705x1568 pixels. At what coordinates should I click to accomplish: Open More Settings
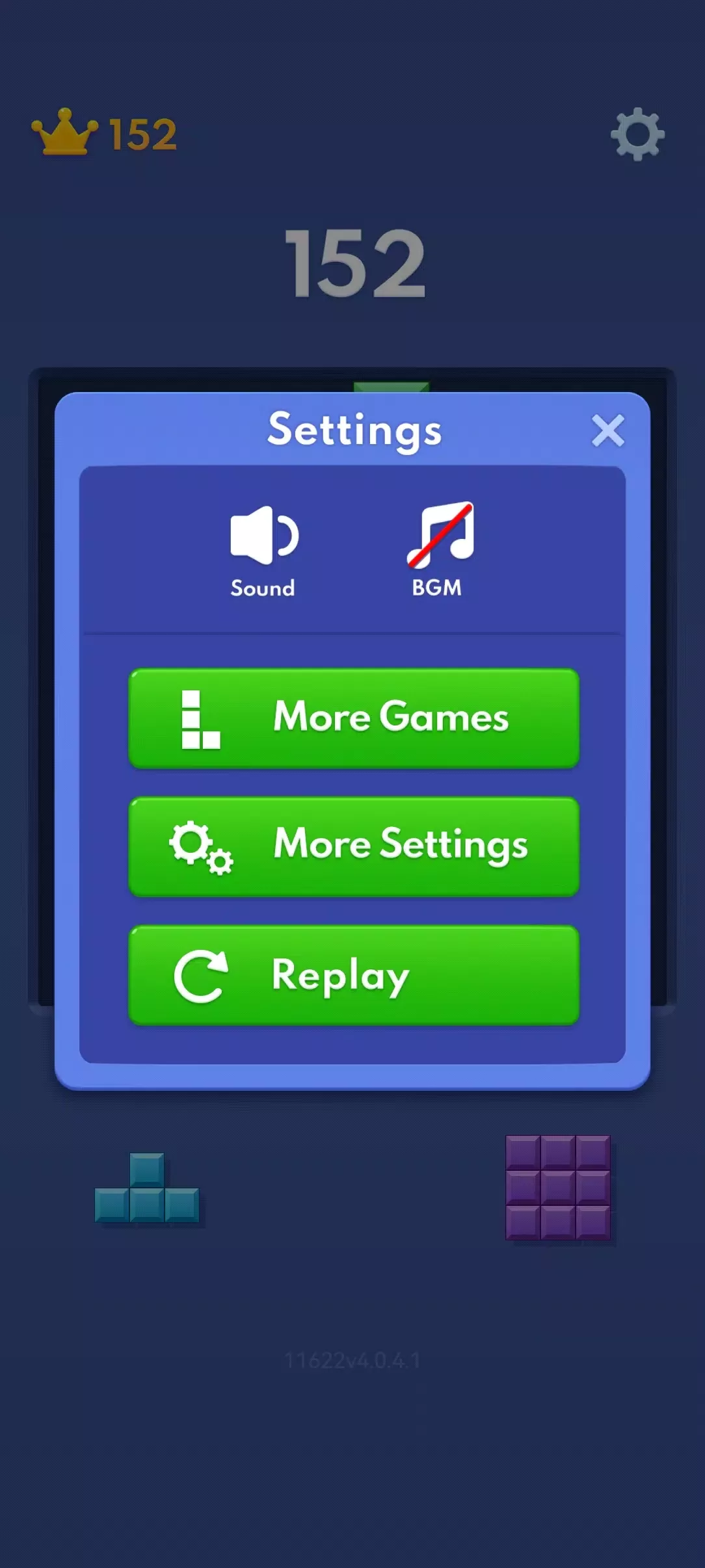(x=354, y=846)
